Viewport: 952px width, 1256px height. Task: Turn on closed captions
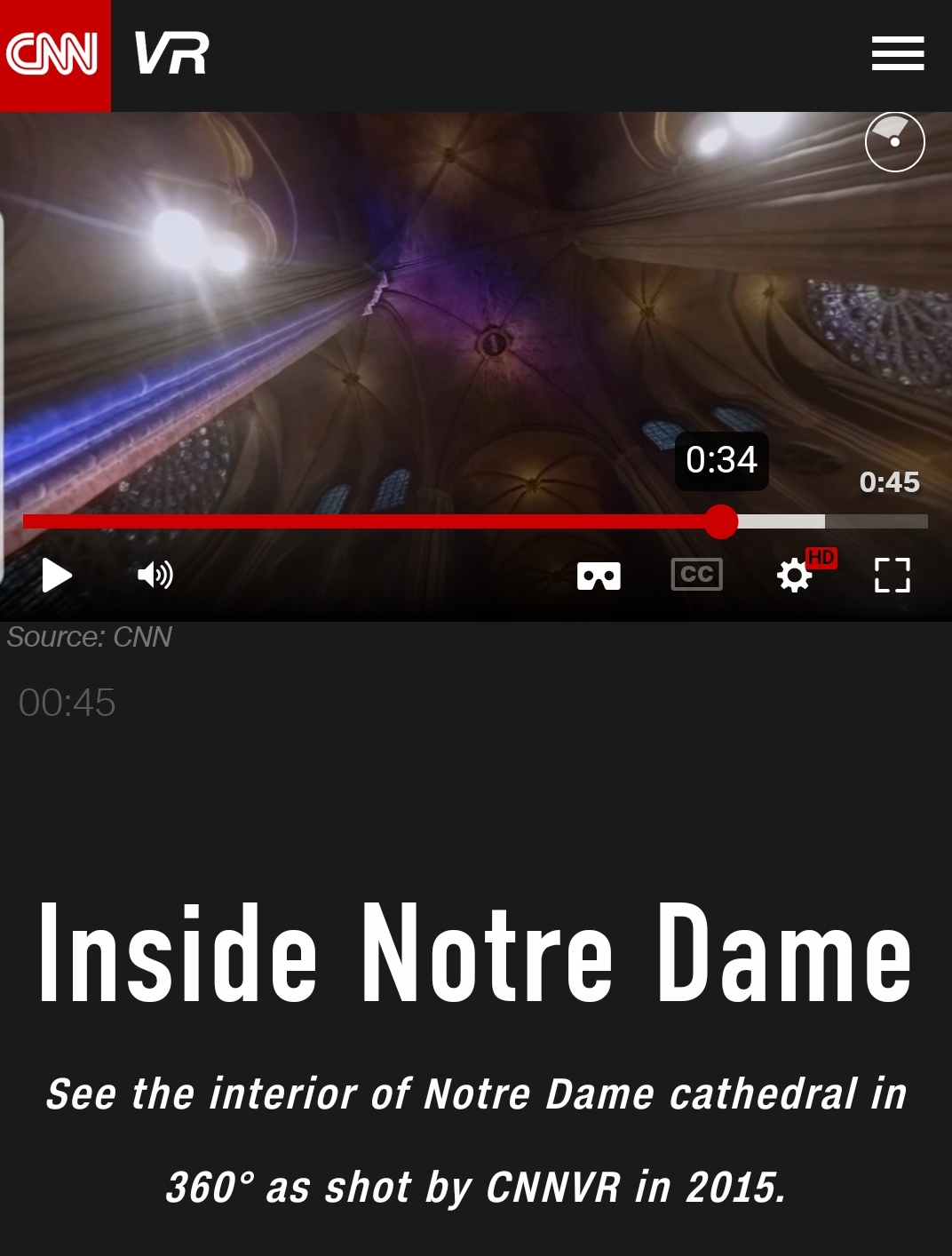(x=696, y=575)
